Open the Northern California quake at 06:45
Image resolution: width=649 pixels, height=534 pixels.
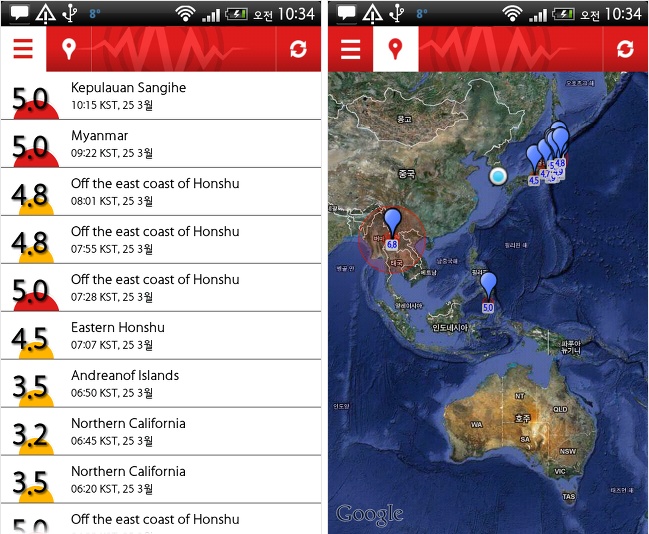pyautogui.click(x=160, y=432)
